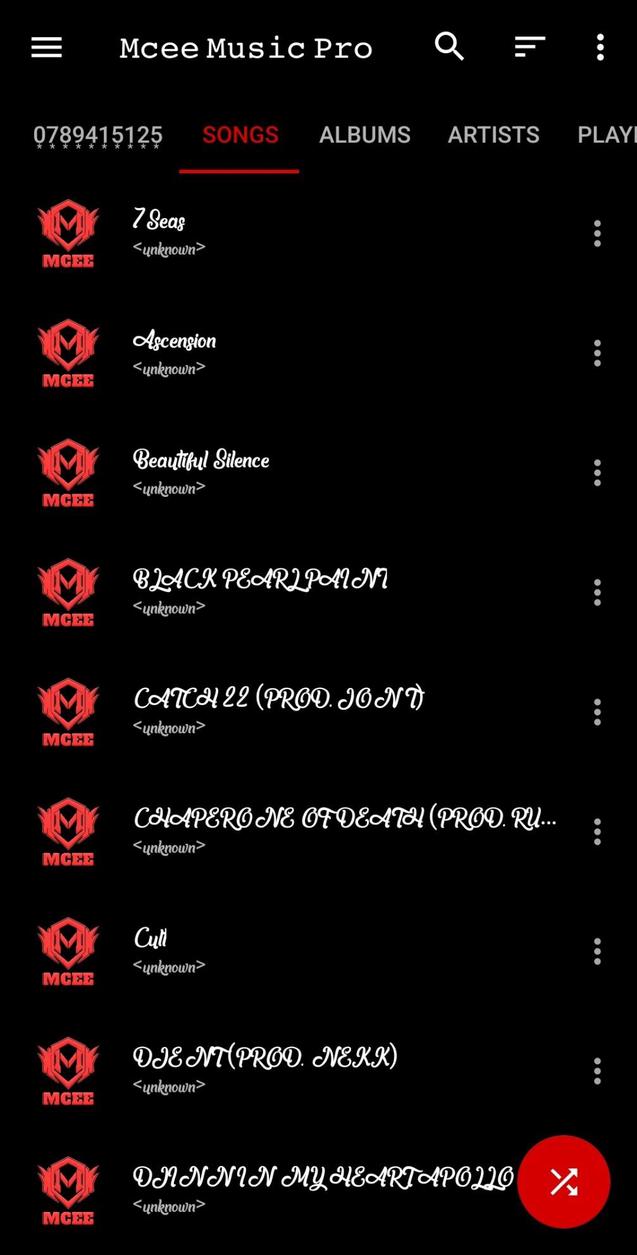Open the navigation drawer menu

click(x=47, y=48)
